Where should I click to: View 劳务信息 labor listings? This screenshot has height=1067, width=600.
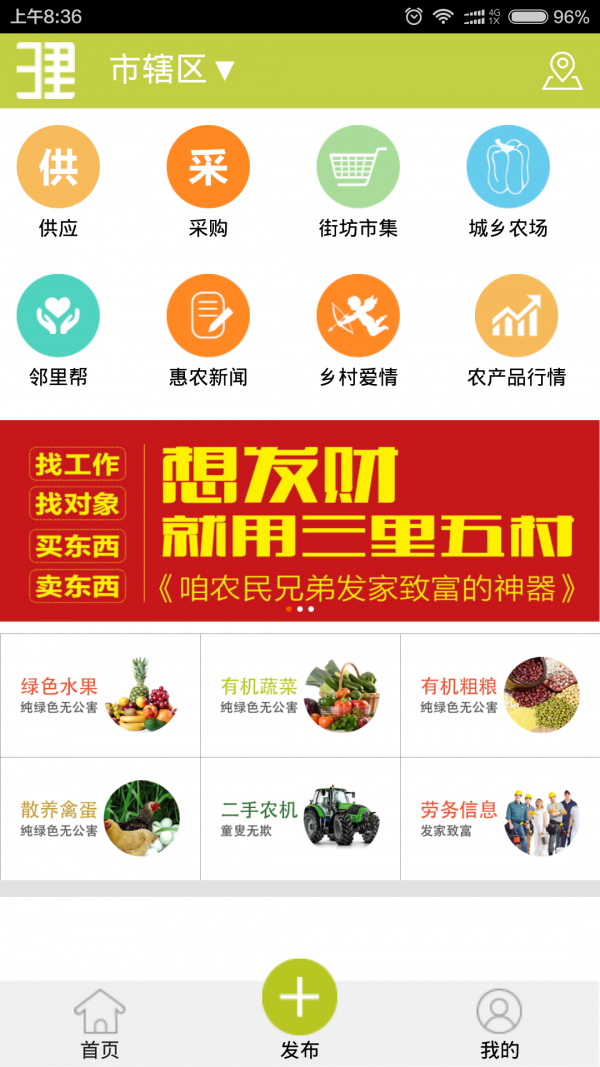pos(500,818)
